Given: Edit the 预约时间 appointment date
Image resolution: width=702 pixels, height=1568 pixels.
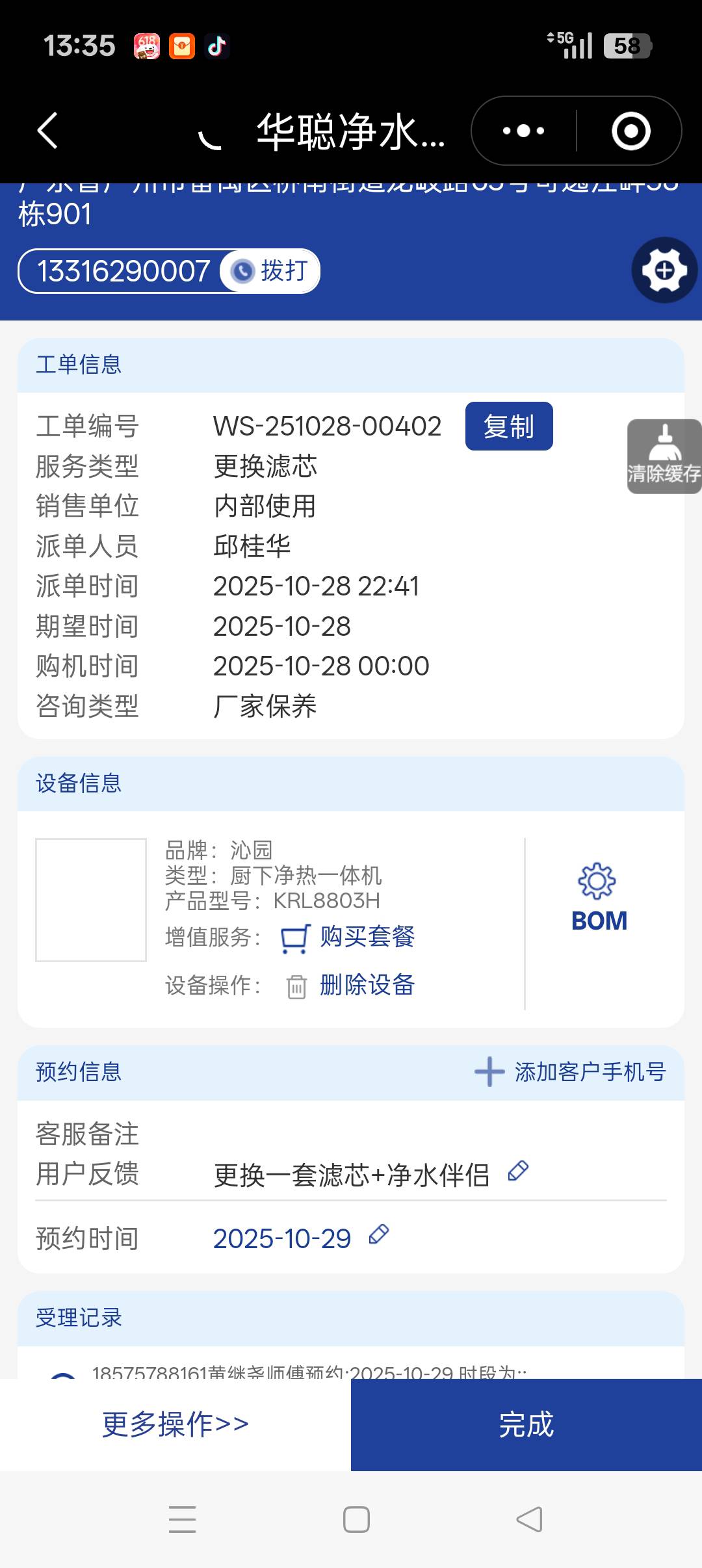Looking at the screenshot, I should coord(379,1235).
